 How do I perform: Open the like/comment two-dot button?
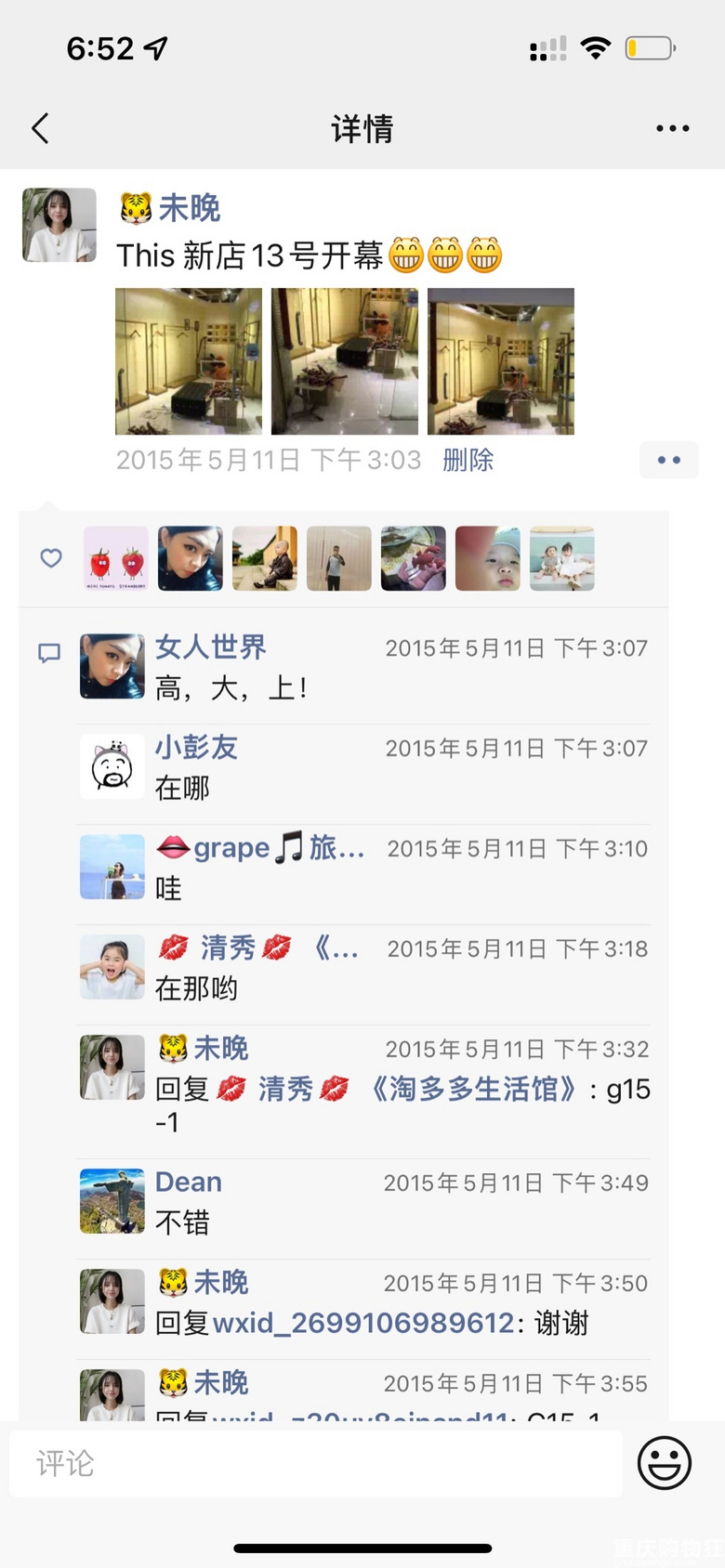pos(668,460)
